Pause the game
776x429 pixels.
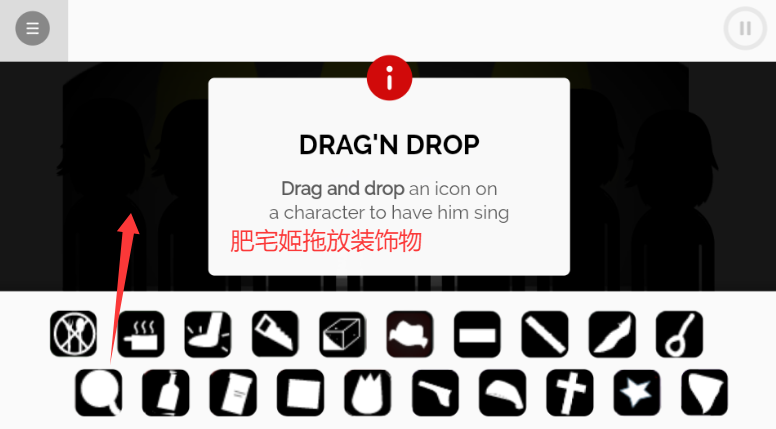745,28
